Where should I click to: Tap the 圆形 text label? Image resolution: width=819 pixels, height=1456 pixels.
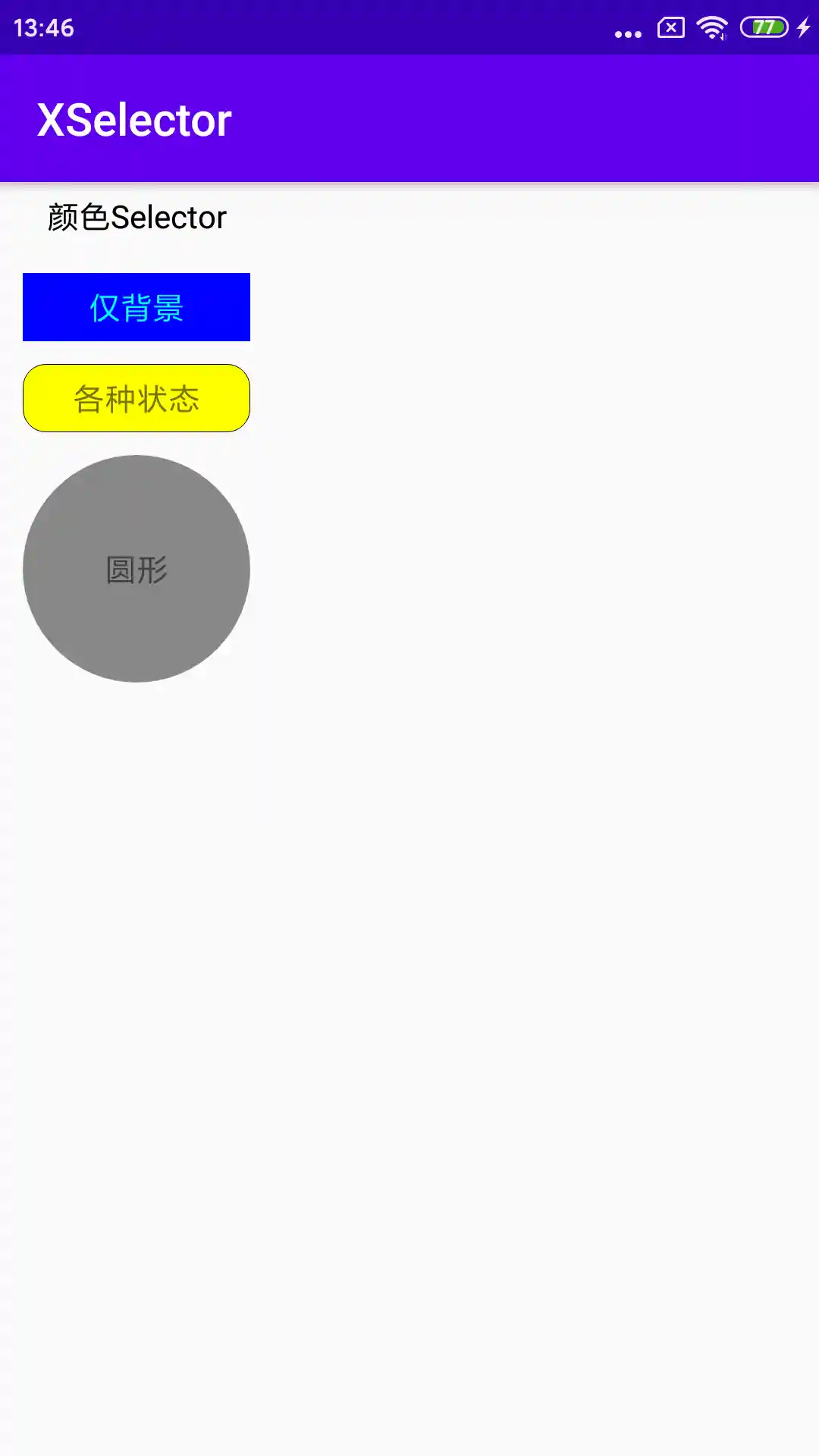click(136, 570)
